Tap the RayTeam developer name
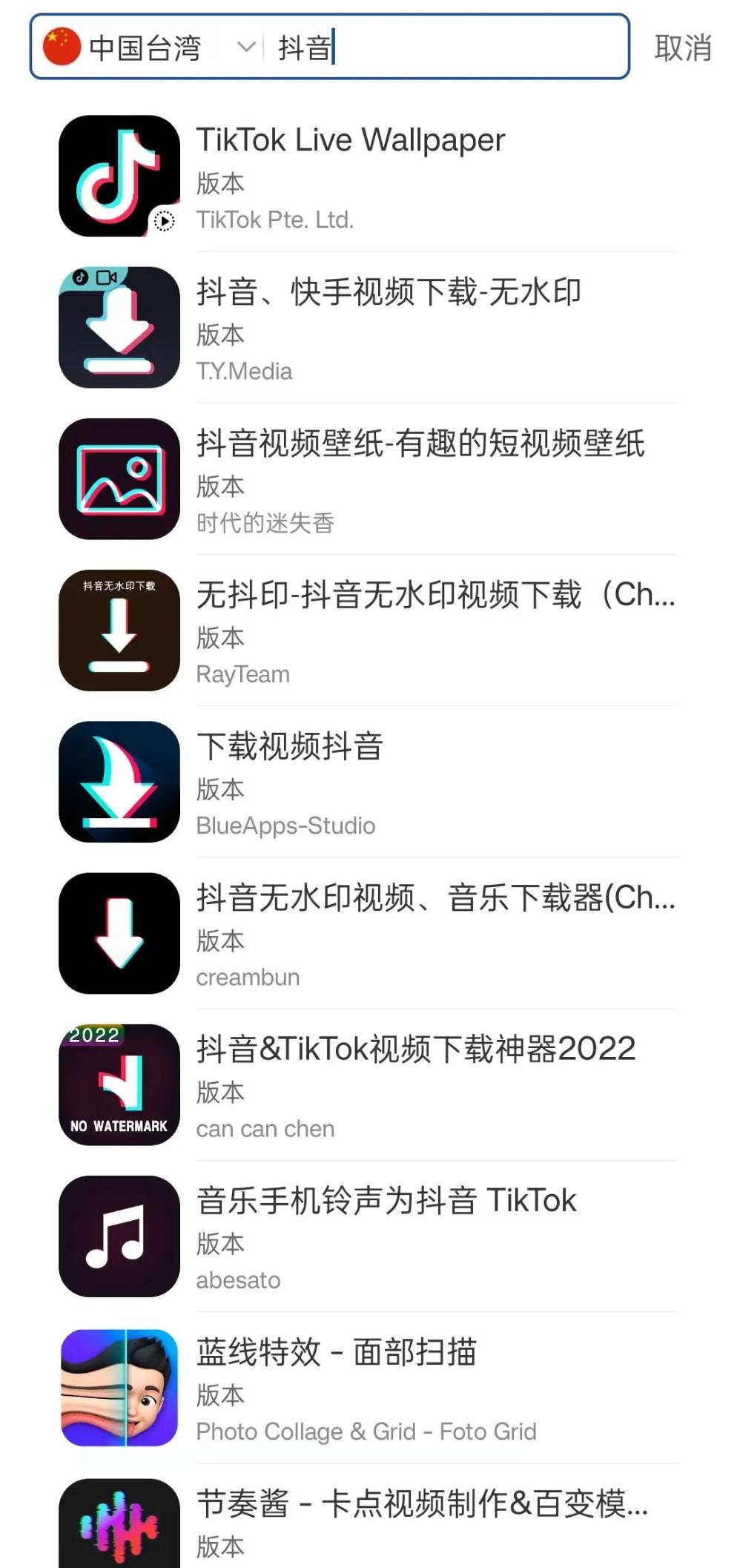Screen dimensions: 737x1568 pyautogui.click(x=243, y=675)
